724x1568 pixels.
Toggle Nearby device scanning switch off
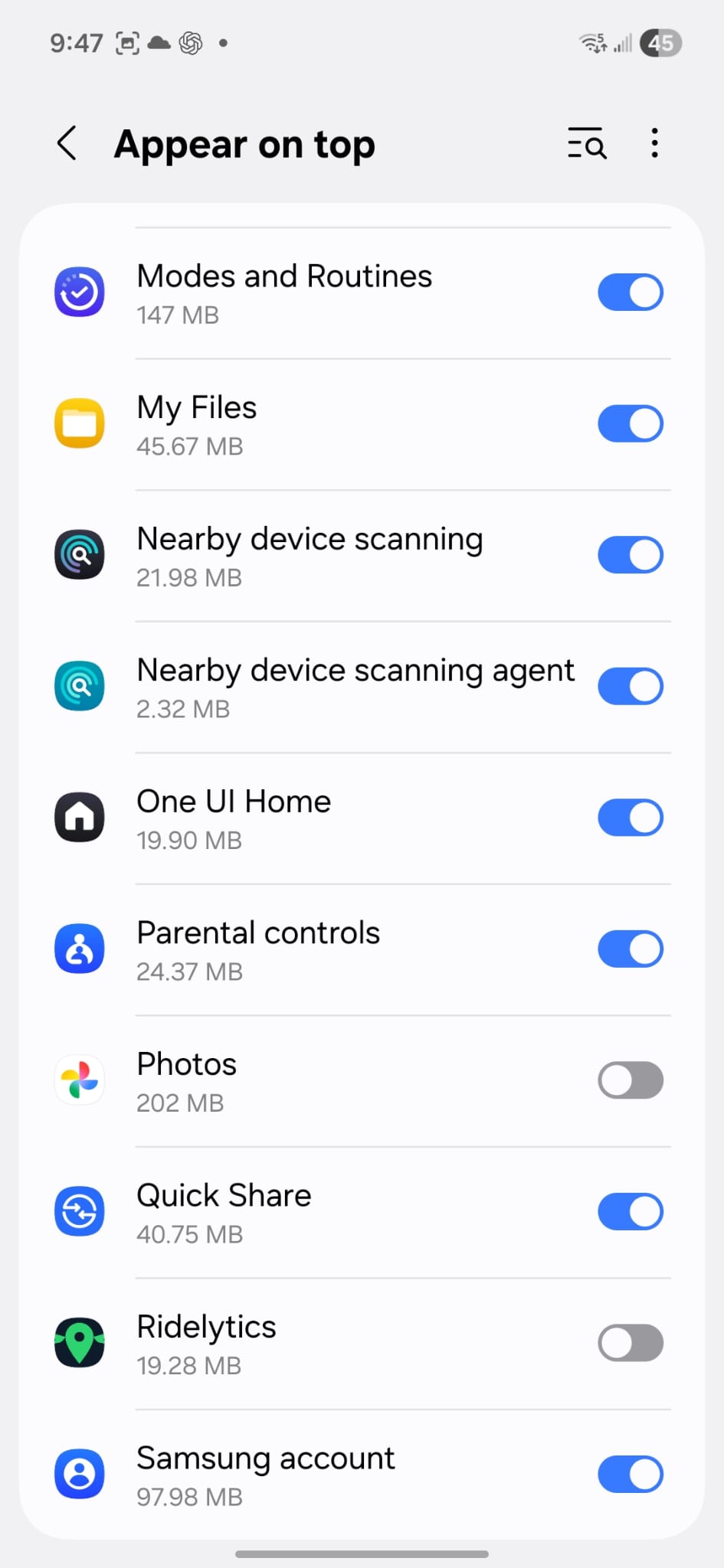[630, 555]
